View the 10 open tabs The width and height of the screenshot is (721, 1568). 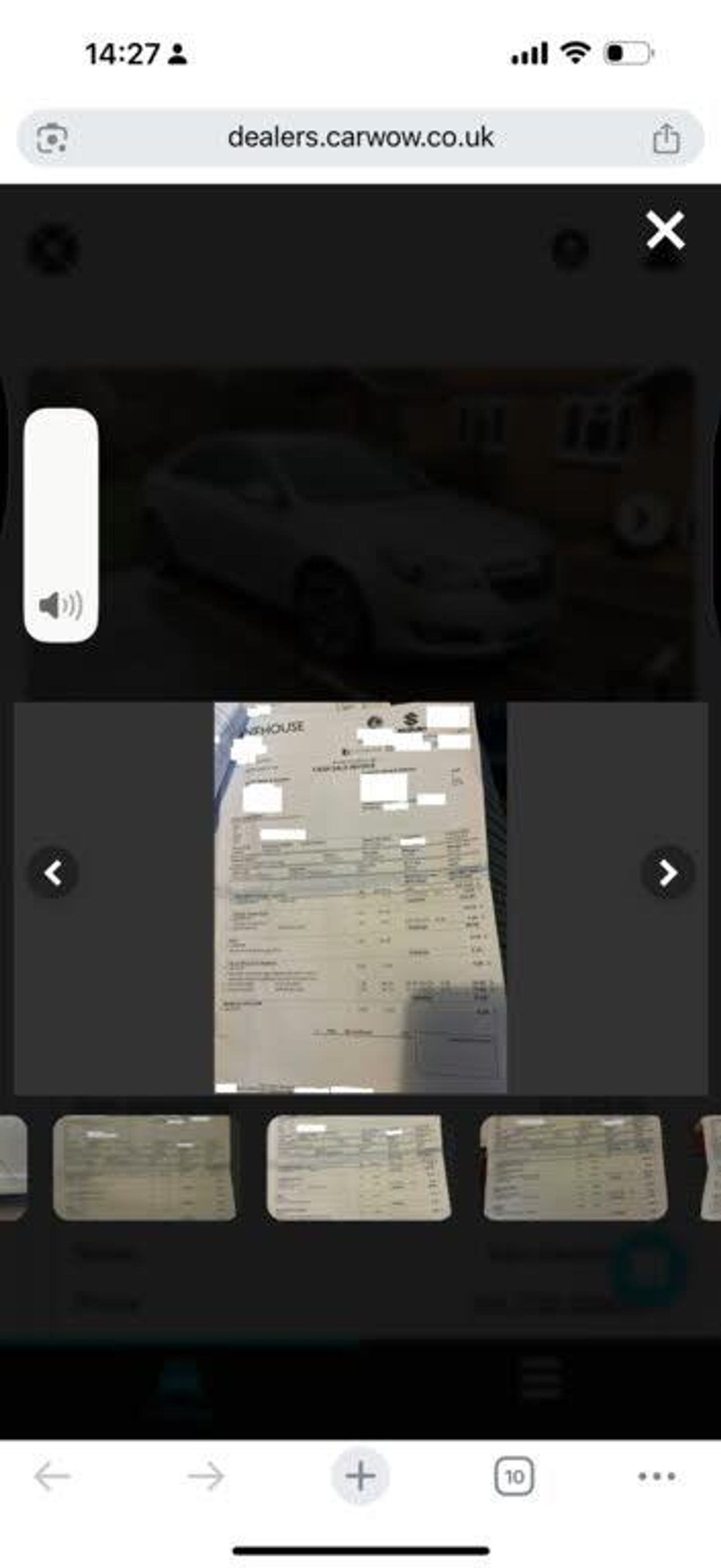tap(514, 1476)
